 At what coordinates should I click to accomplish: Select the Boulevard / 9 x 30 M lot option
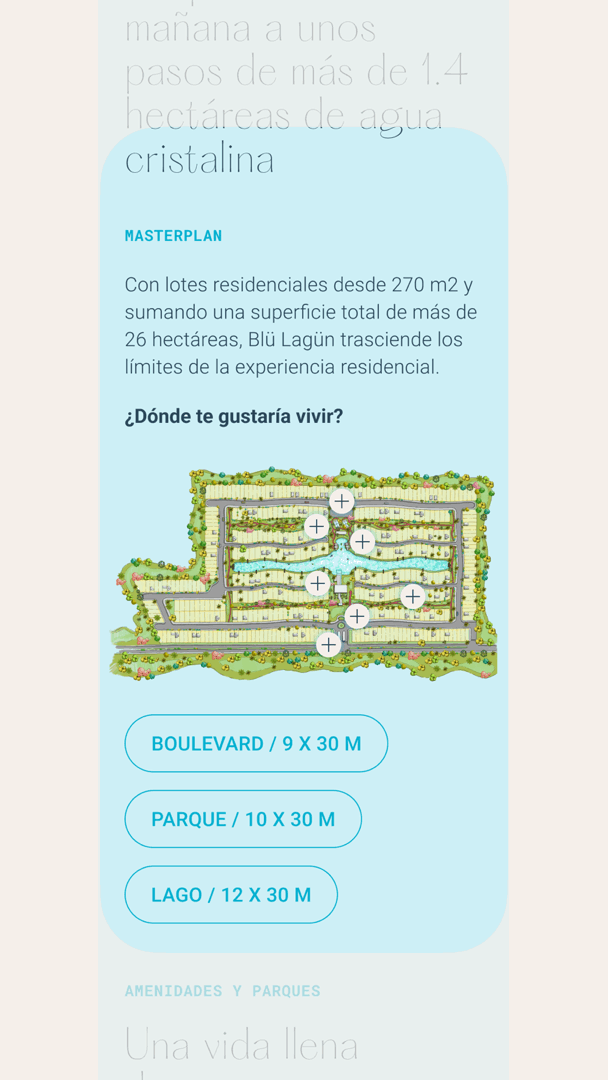(256, 743)
